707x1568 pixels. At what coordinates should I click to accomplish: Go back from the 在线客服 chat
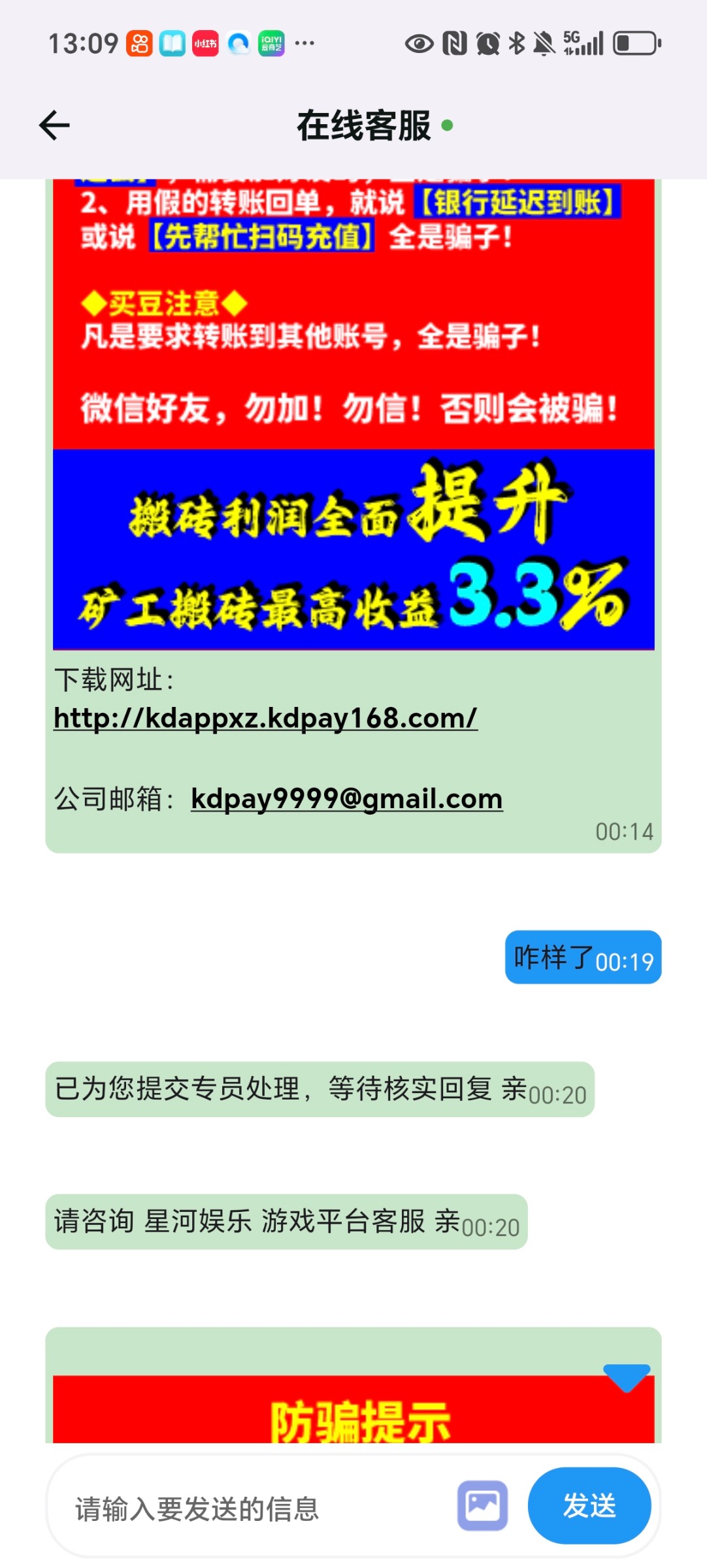click(x=54, y=125)
